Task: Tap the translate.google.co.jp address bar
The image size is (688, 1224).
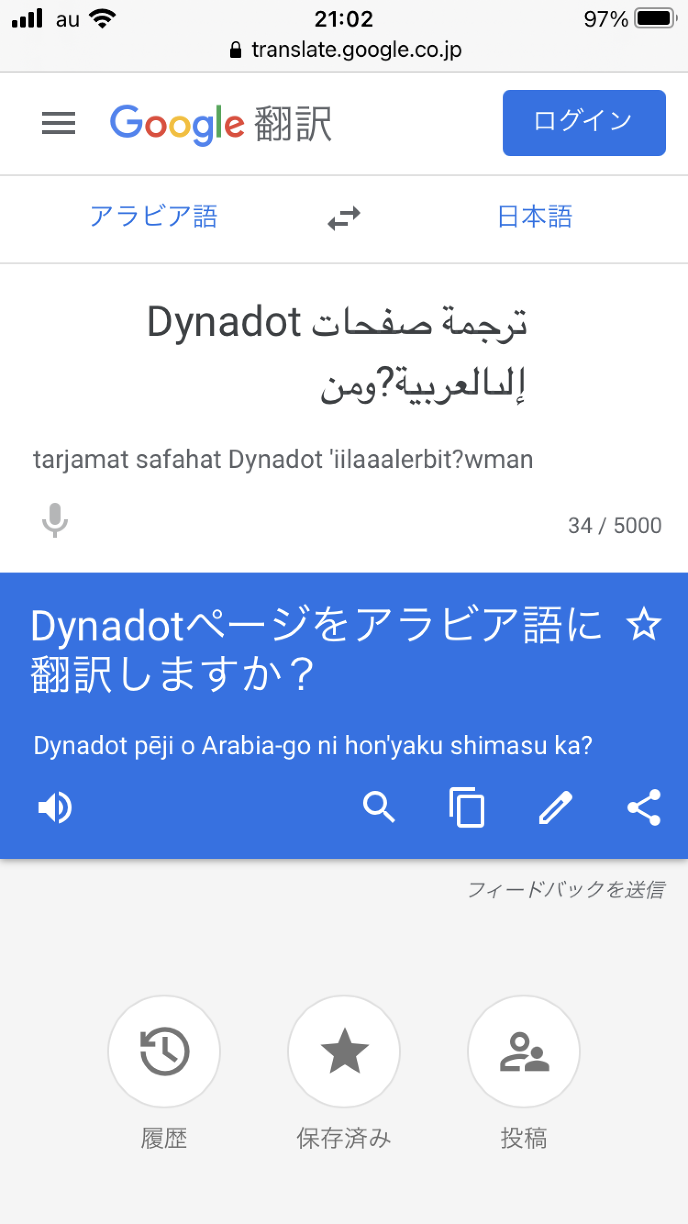Action: [x=345, y=50]
